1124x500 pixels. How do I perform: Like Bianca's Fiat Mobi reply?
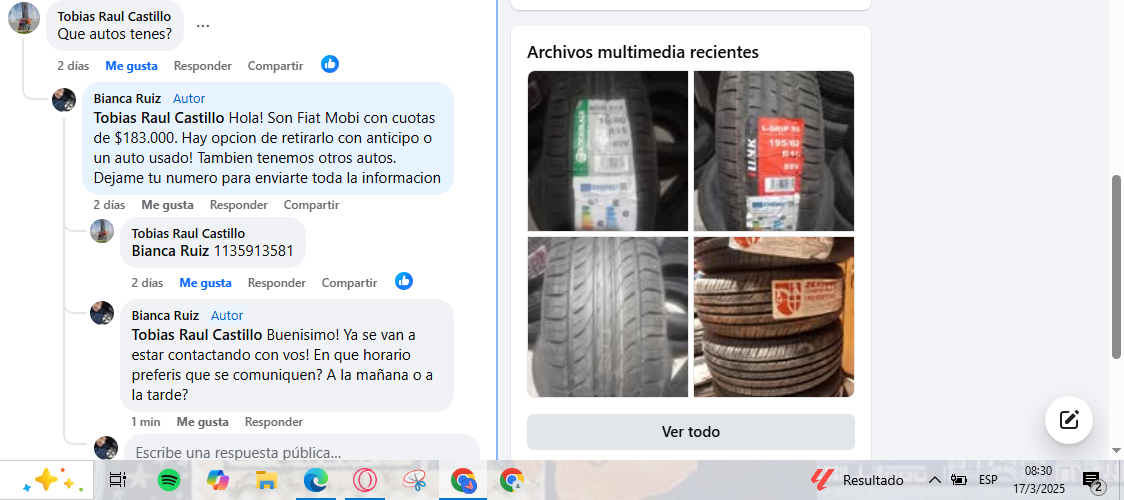[167, 205]
